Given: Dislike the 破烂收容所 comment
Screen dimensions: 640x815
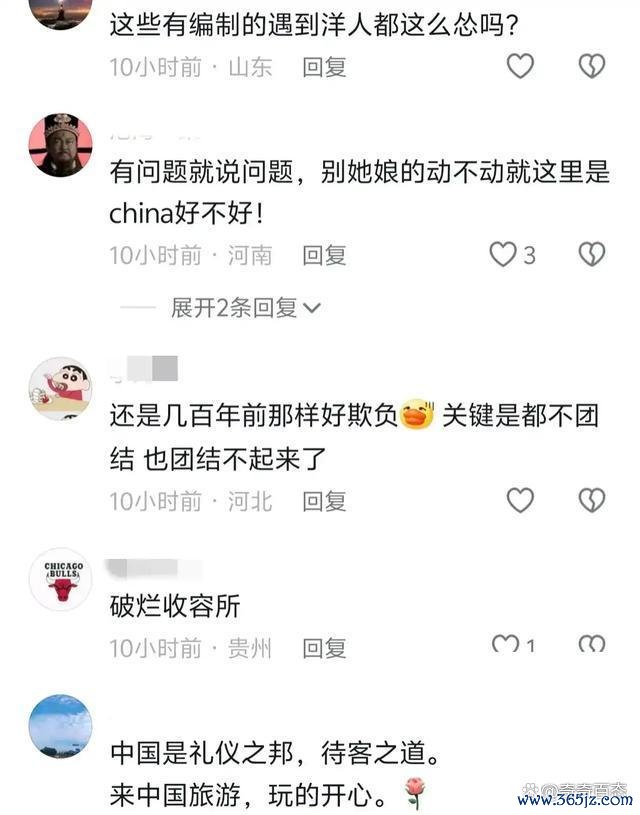Looking at the screenshot, I should 592,645.
